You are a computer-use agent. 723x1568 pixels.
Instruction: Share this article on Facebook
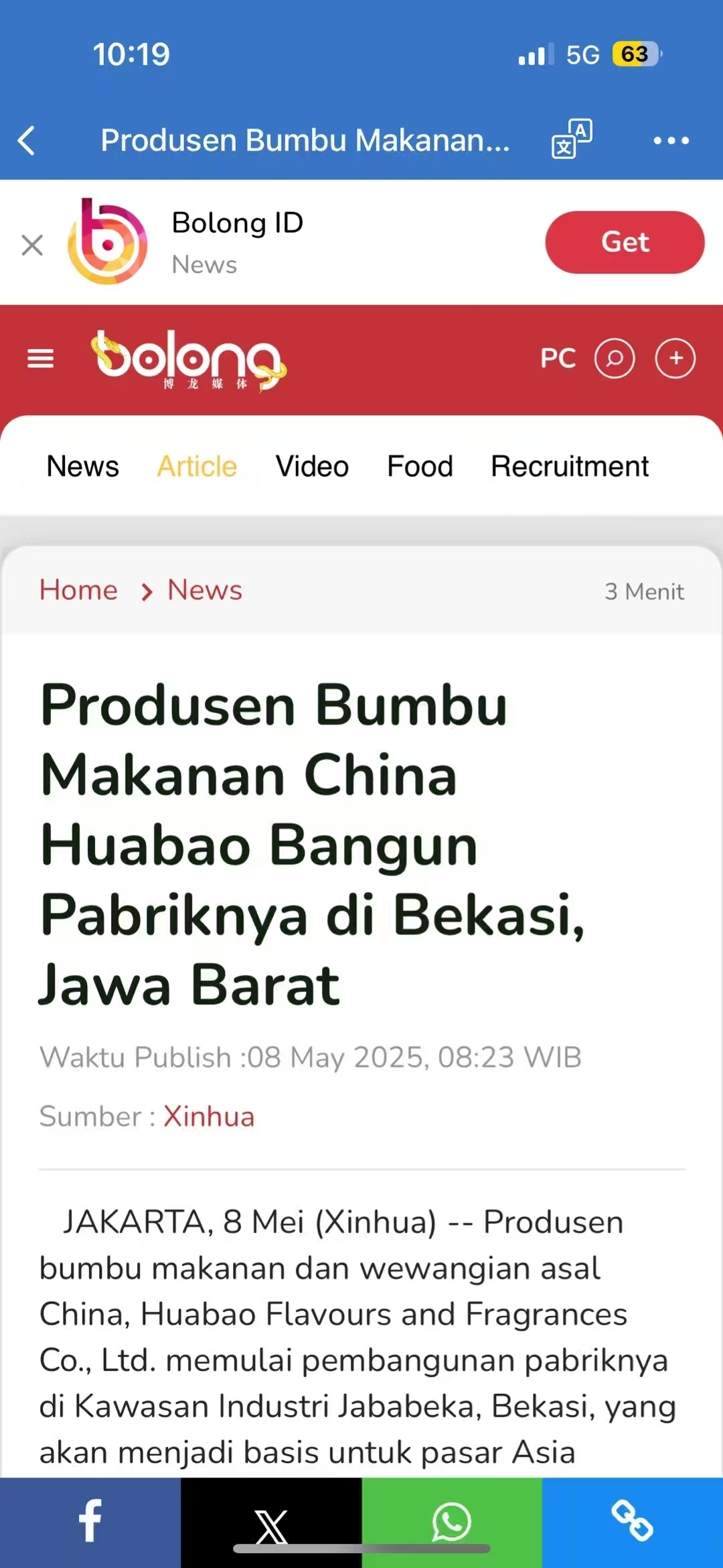point(90,1520)
